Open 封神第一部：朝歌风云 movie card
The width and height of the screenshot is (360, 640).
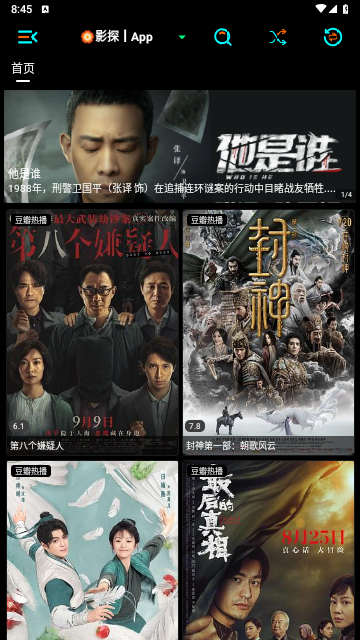coord(268,332)
